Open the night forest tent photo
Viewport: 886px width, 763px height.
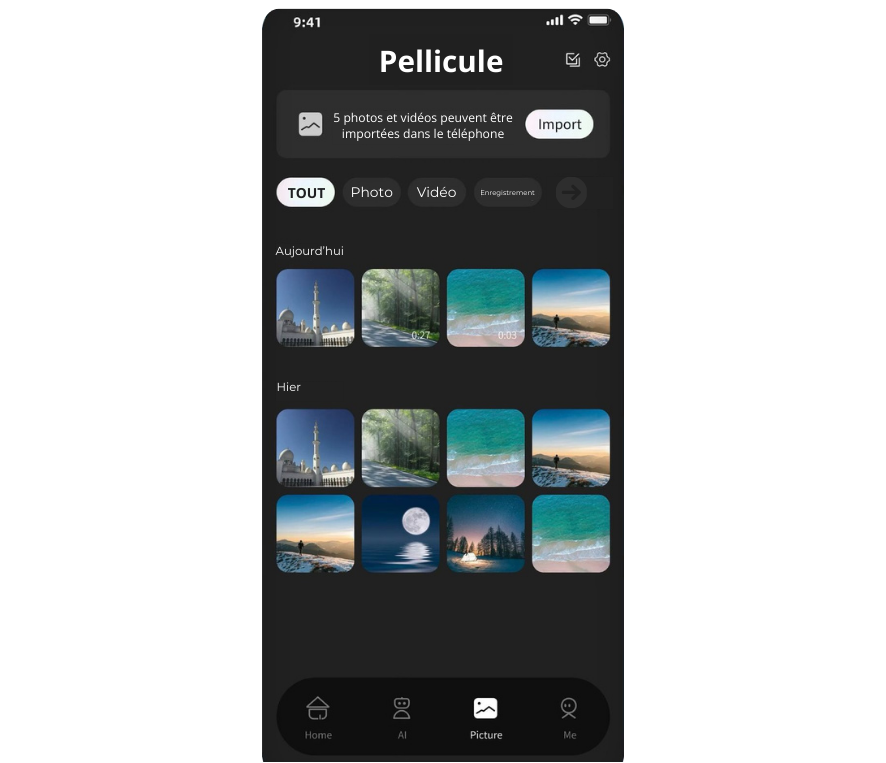[x=485, y=533]
